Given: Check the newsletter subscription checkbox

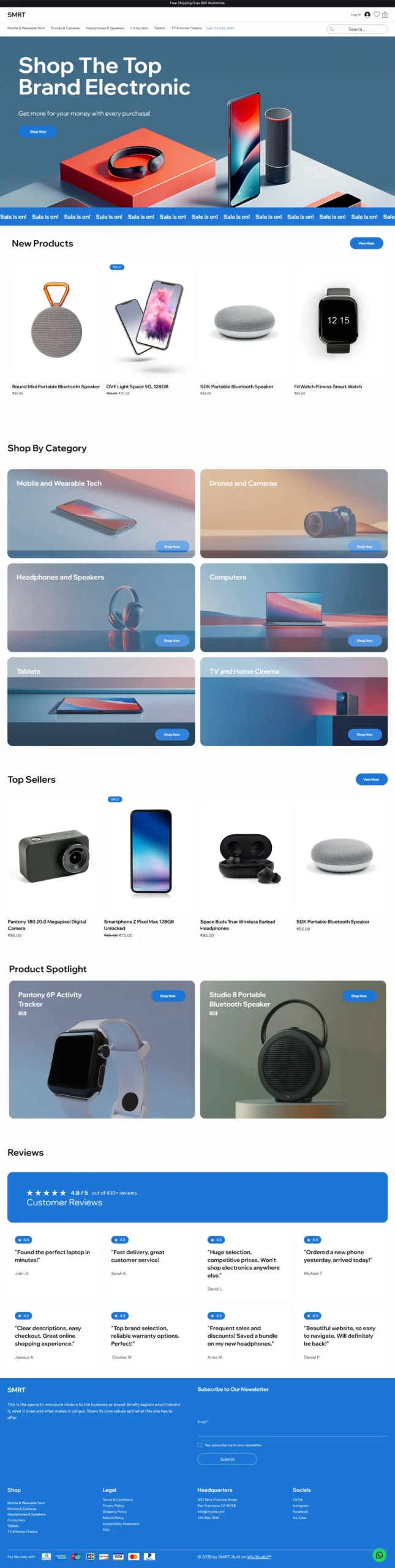Looking at the screenshot, I should [x=200, y=1445].
